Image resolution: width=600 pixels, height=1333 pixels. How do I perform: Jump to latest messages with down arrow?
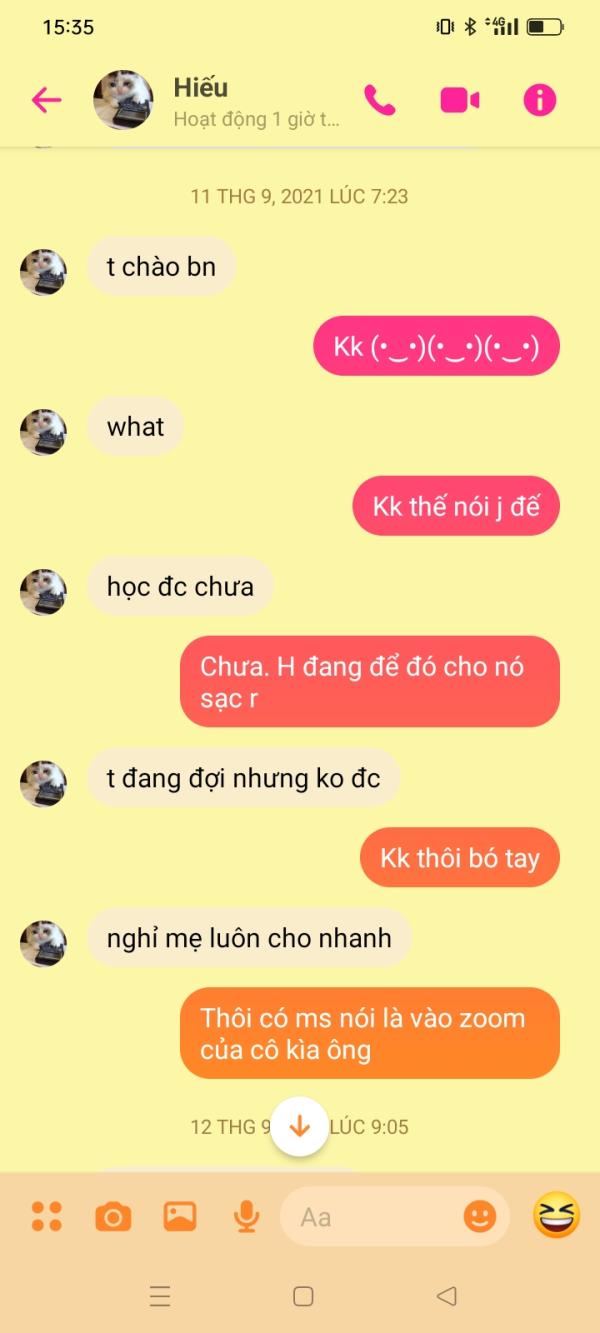[299, 1127]
